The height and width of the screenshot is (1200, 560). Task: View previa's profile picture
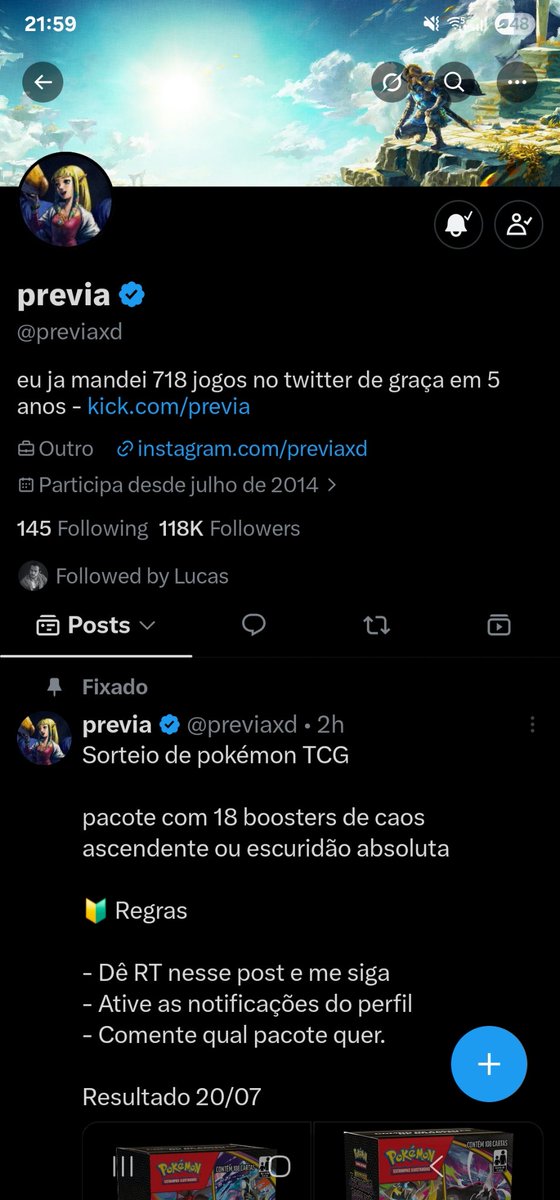pos(66,199)
